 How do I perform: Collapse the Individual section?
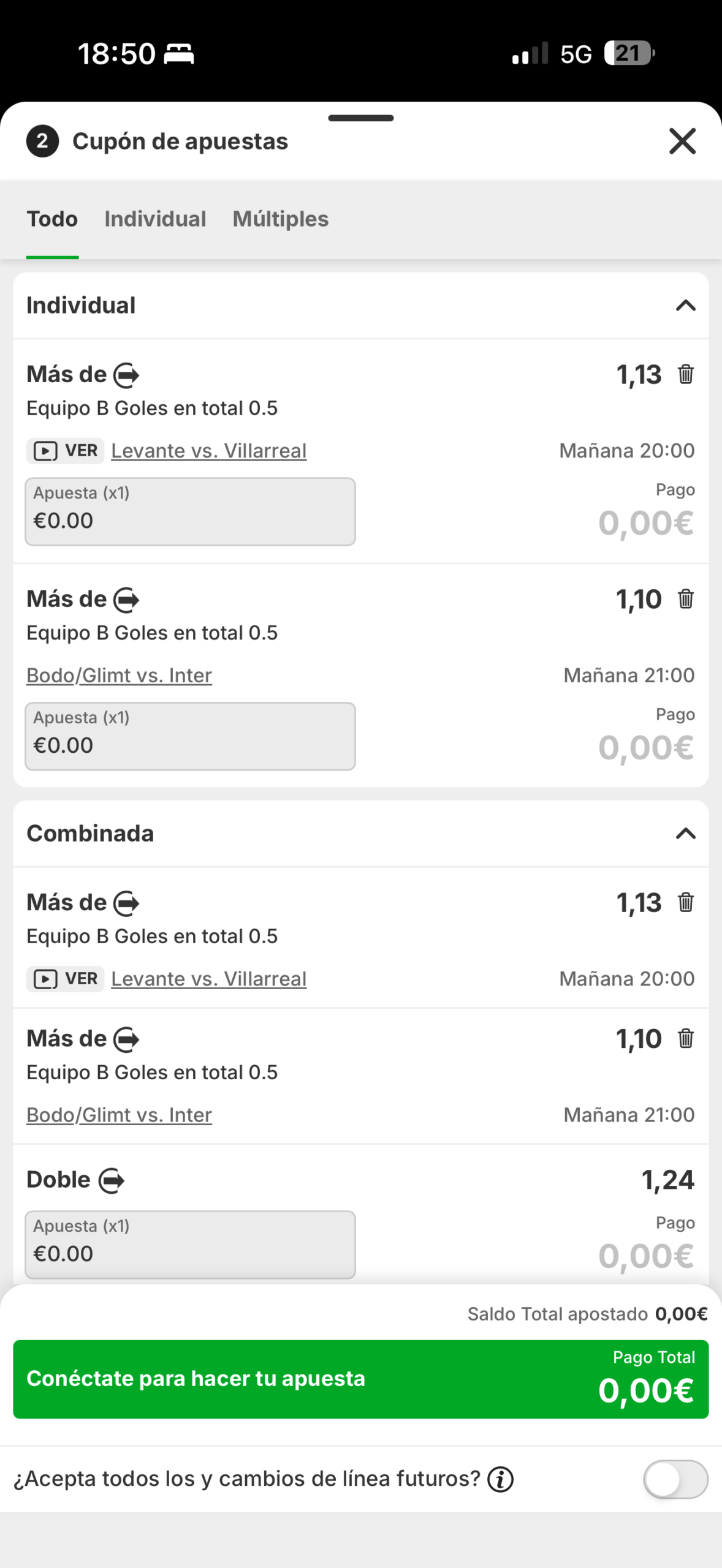tap(685, 306)
